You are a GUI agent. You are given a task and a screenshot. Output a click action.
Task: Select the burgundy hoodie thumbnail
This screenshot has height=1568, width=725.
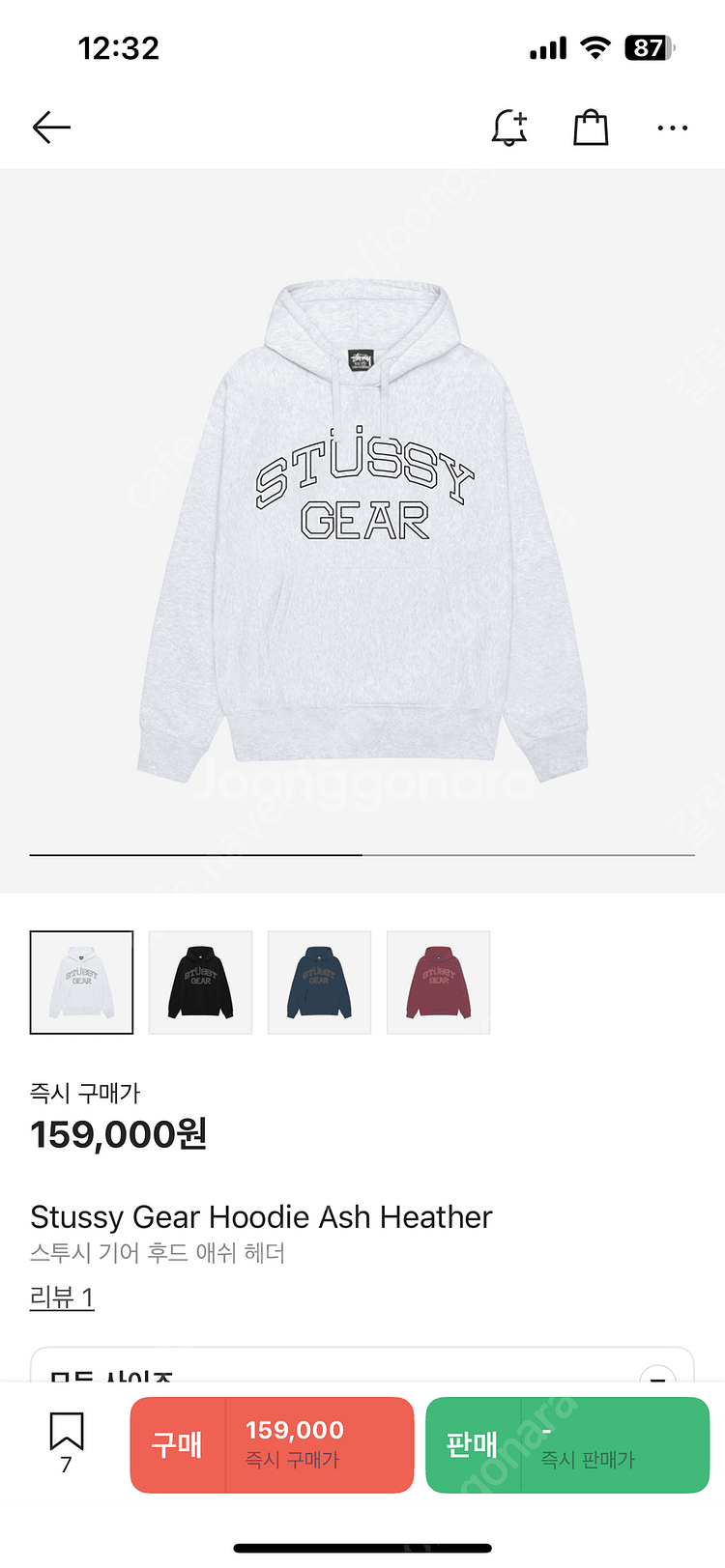[439, 983]
